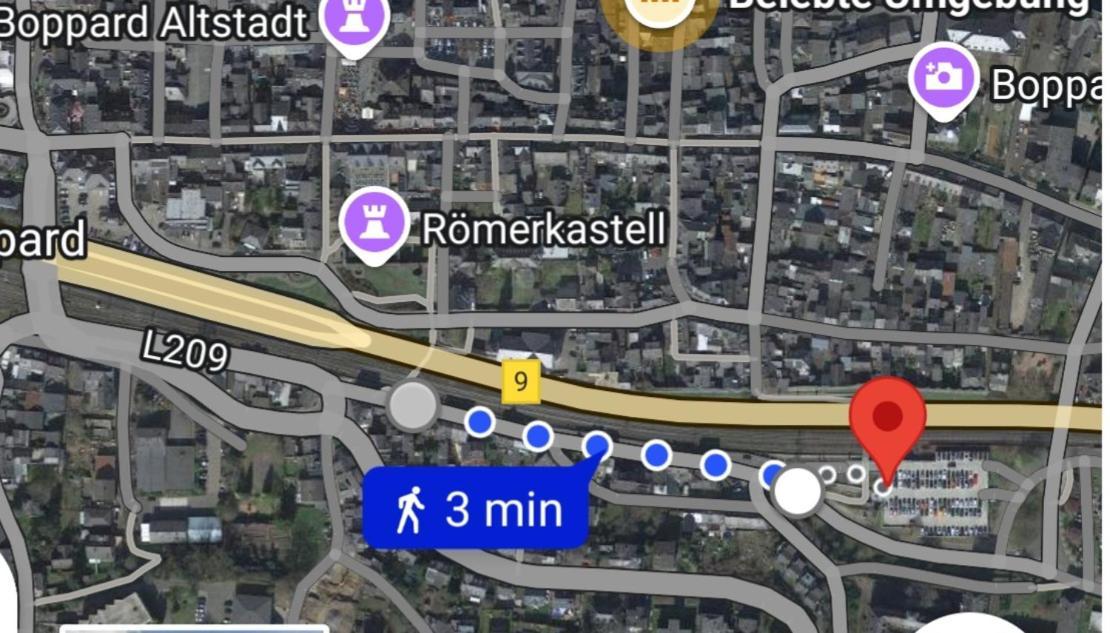Select the red destination pin

[x=887, y=417]
